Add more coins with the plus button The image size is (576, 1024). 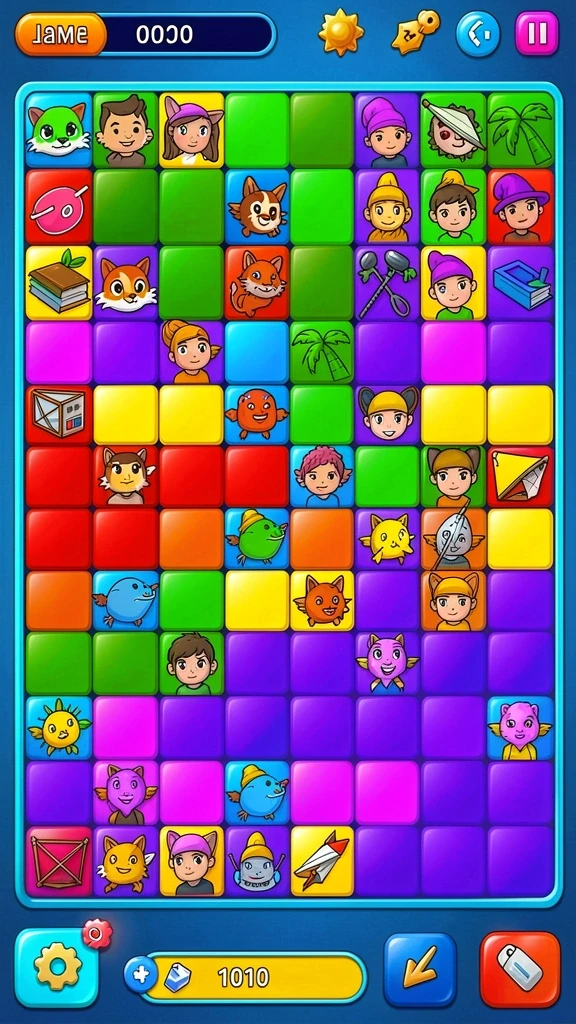(140, 975)
